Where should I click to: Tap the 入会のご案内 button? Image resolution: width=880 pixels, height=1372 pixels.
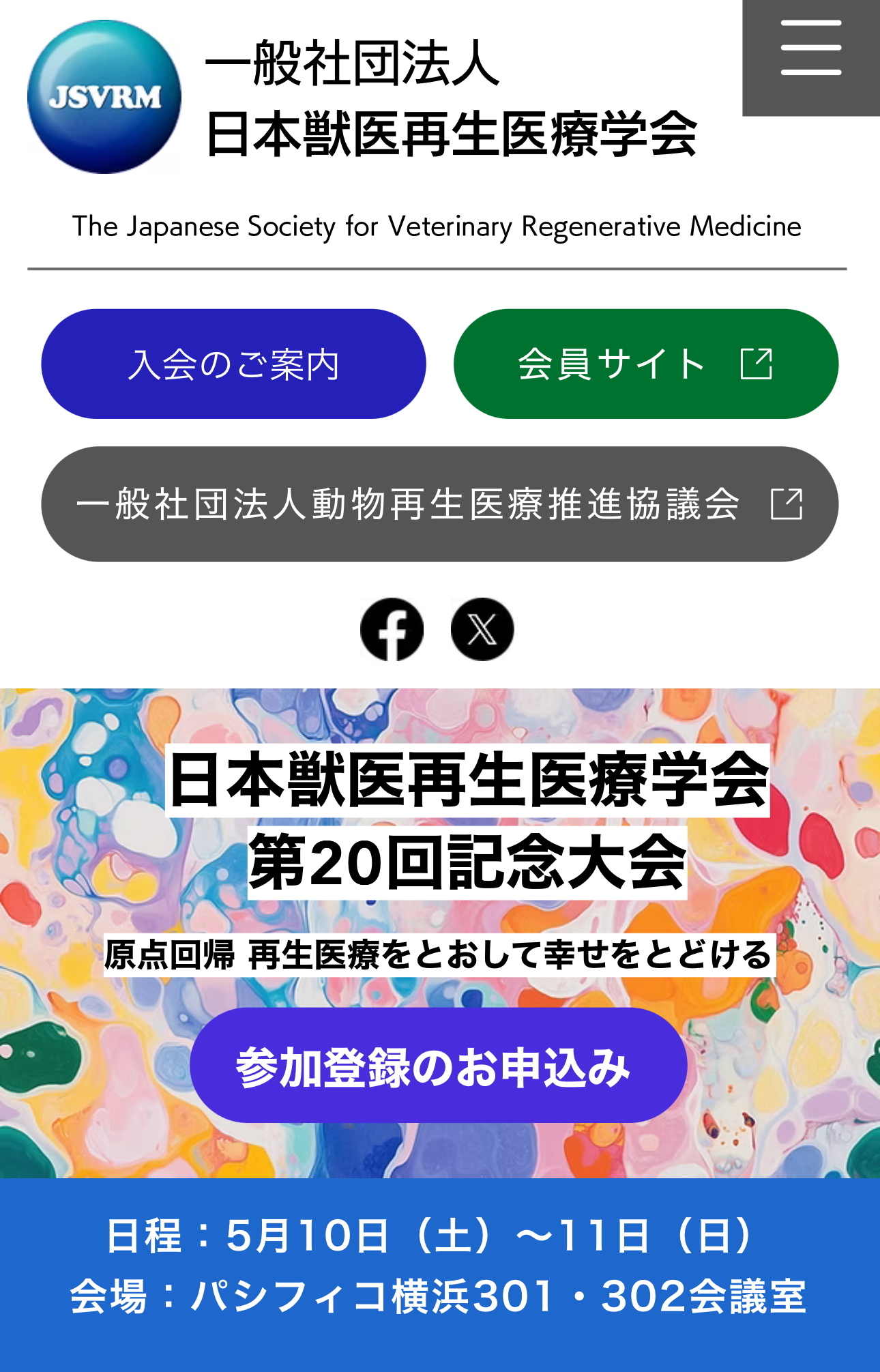pyautogui.click(x=233, y=364)
